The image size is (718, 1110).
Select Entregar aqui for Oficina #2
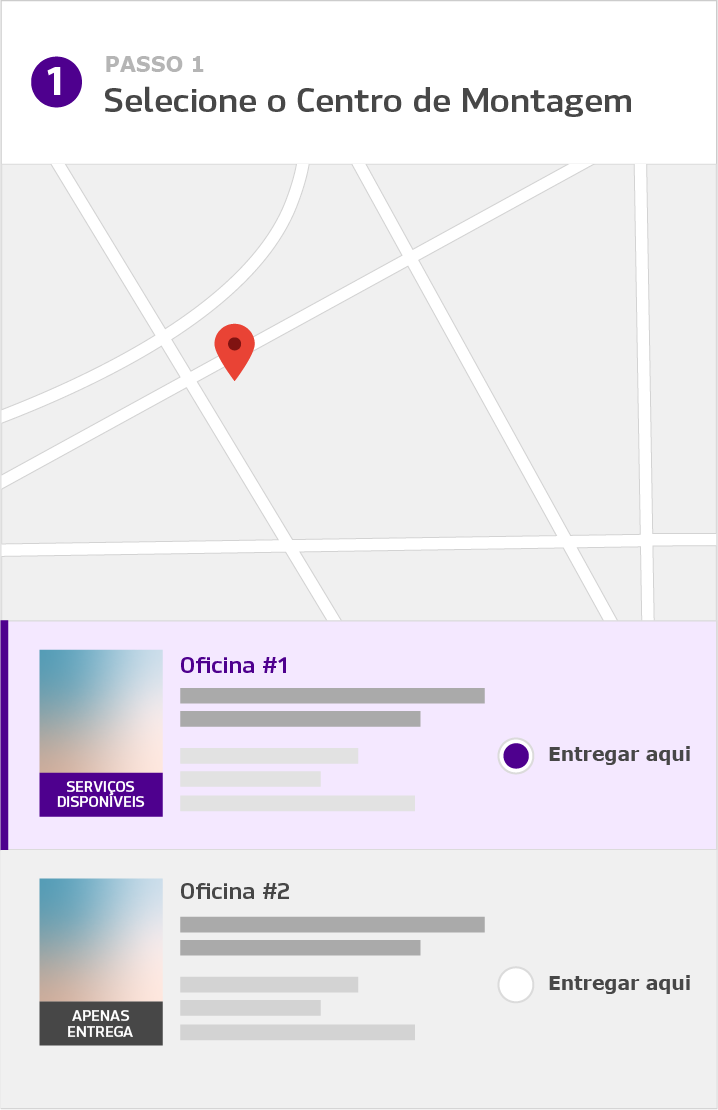[515, 985]
